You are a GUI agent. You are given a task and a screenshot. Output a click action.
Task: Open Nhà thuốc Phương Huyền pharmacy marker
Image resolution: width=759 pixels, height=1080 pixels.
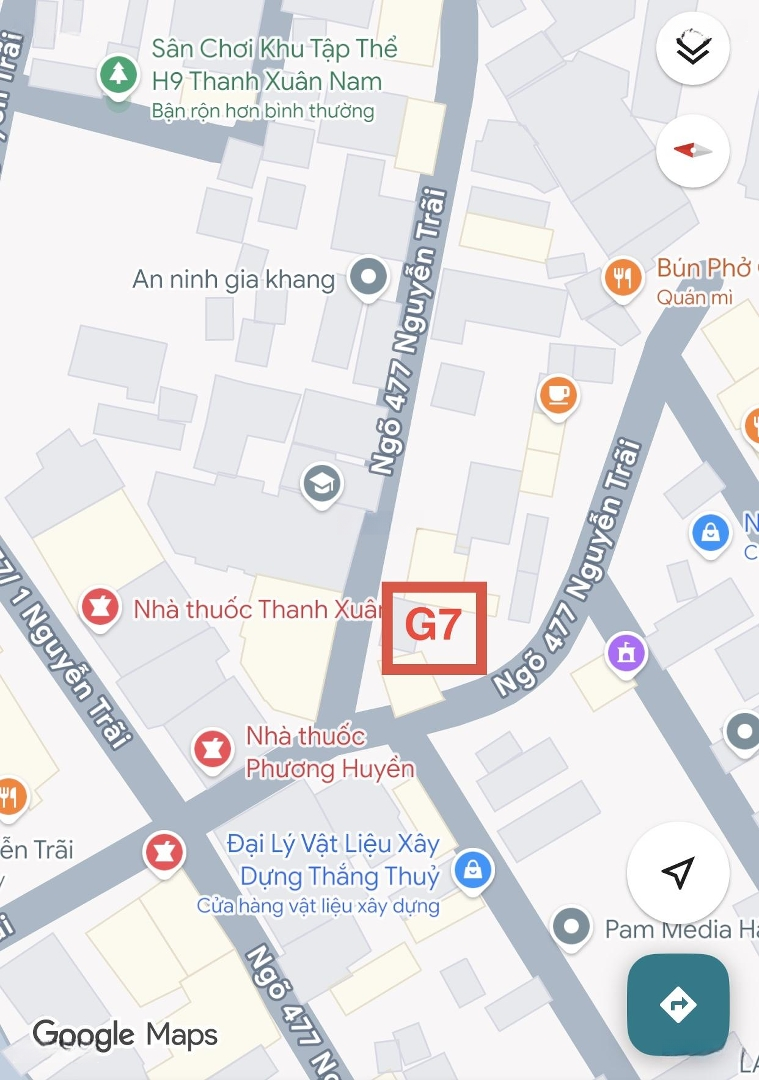[x=212, y=750]
